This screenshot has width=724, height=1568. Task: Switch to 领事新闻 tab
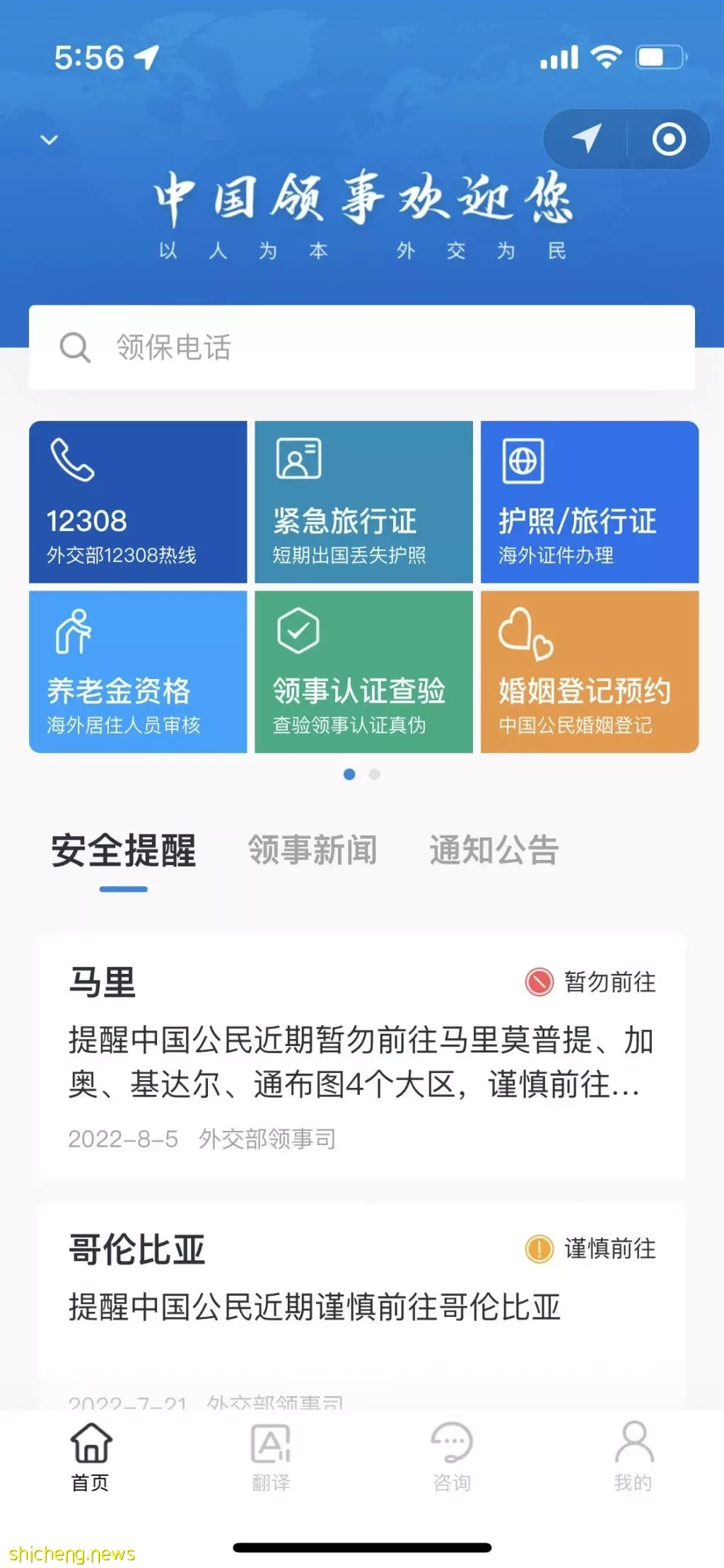tap(313, 849)
